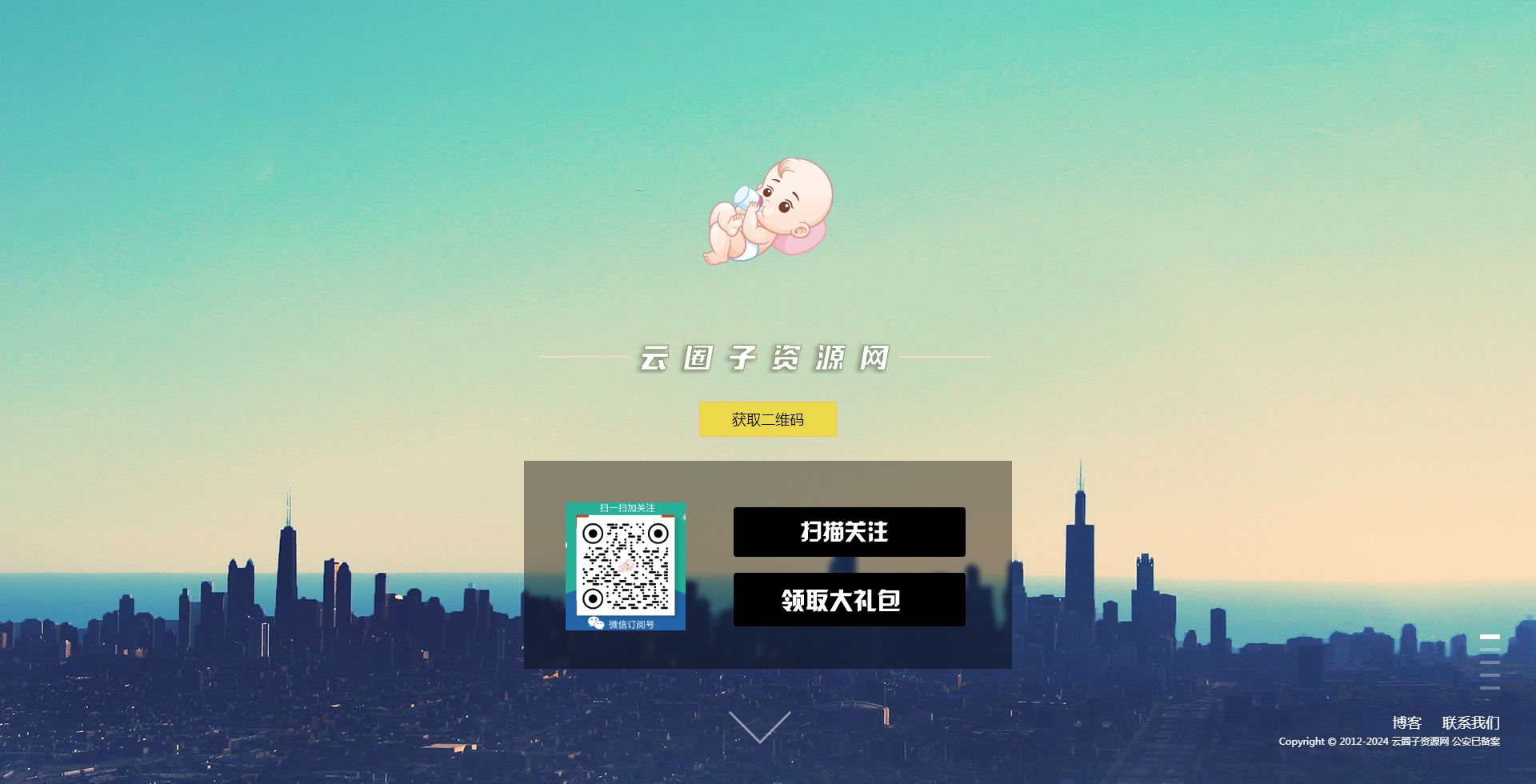This screenshot has width=1536, height=784.
Task: Tap the 获取二维码 yellow button
Action: click(x=767, y=419)
